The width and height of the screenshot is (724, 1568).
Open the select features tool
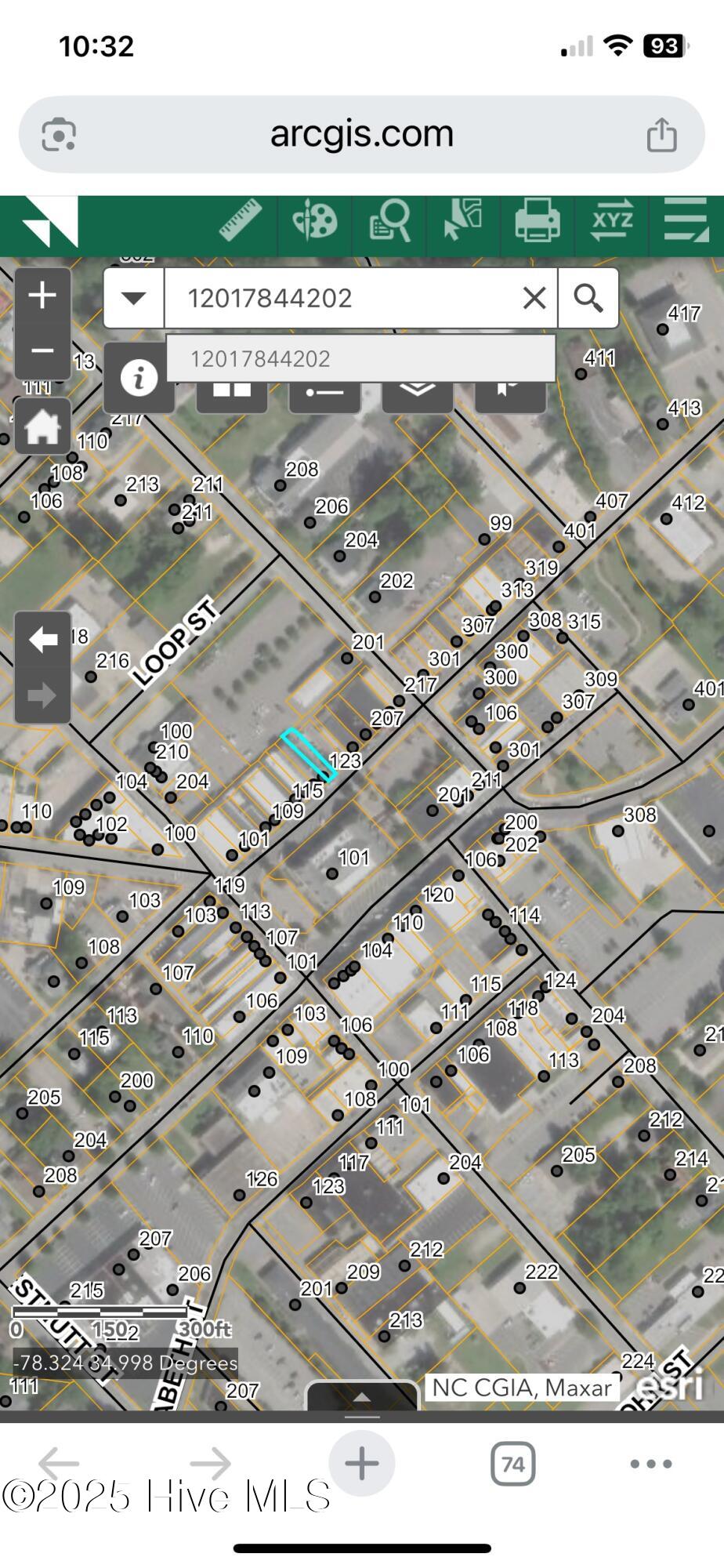tap(463, 222)
